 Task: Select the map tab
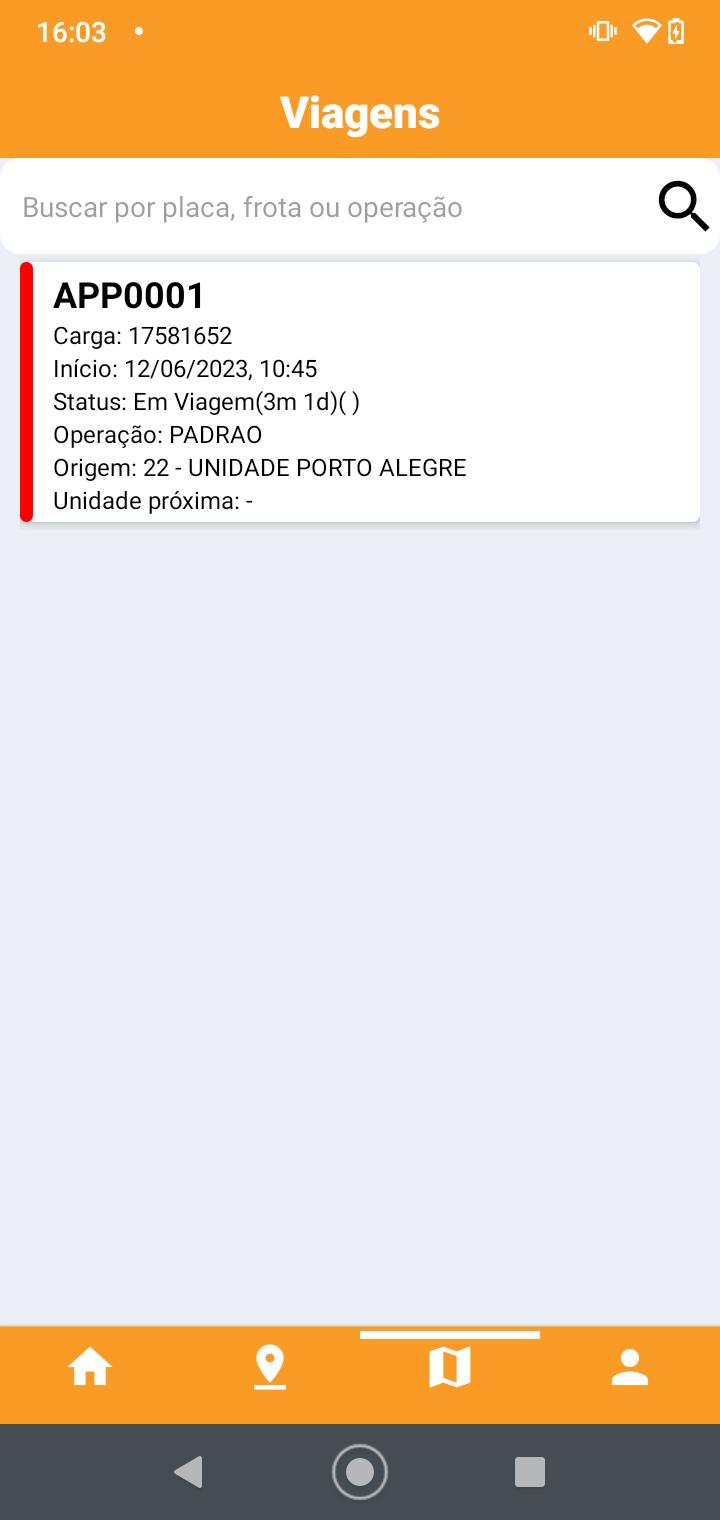point(450,1367)
